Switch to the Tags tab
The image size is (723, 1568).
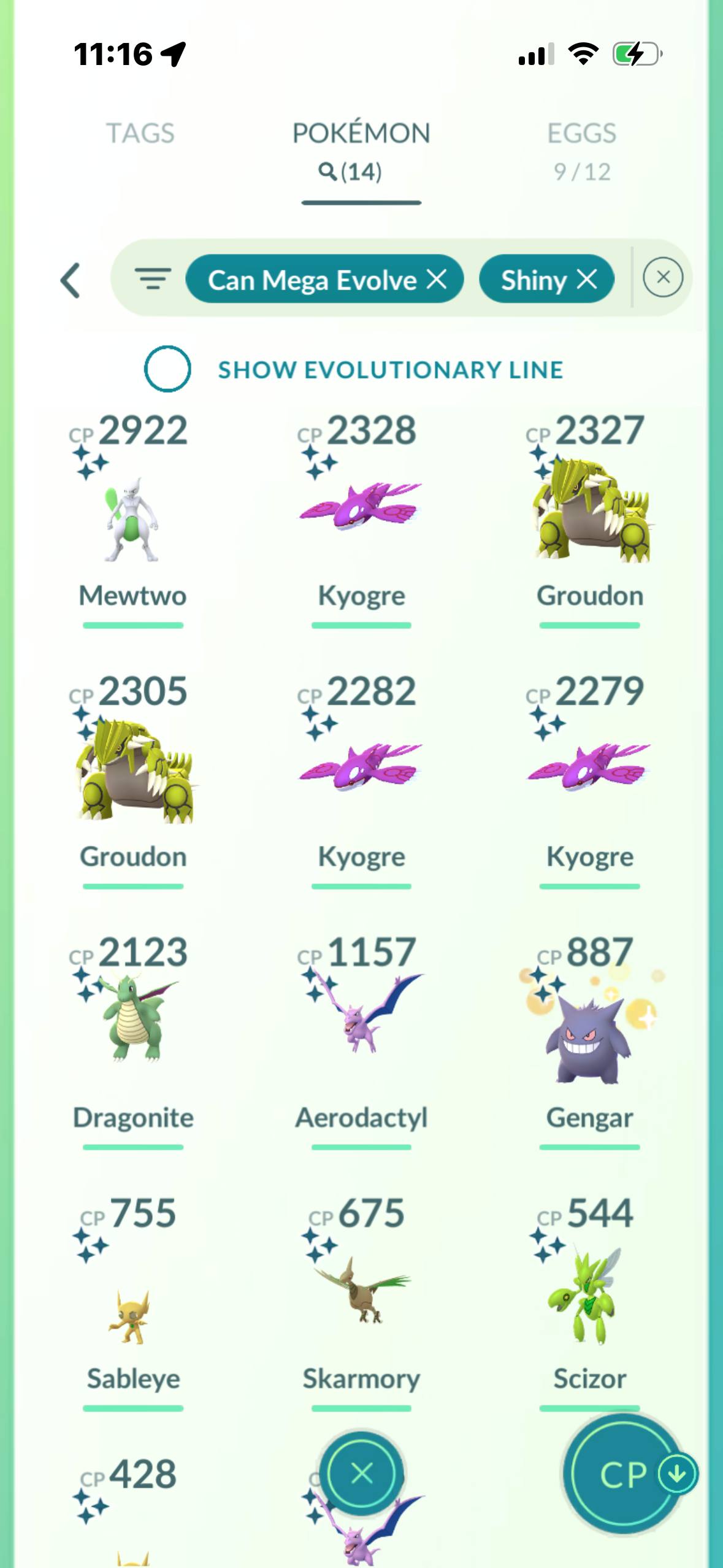pyautogui.click(x=140, y=133)
